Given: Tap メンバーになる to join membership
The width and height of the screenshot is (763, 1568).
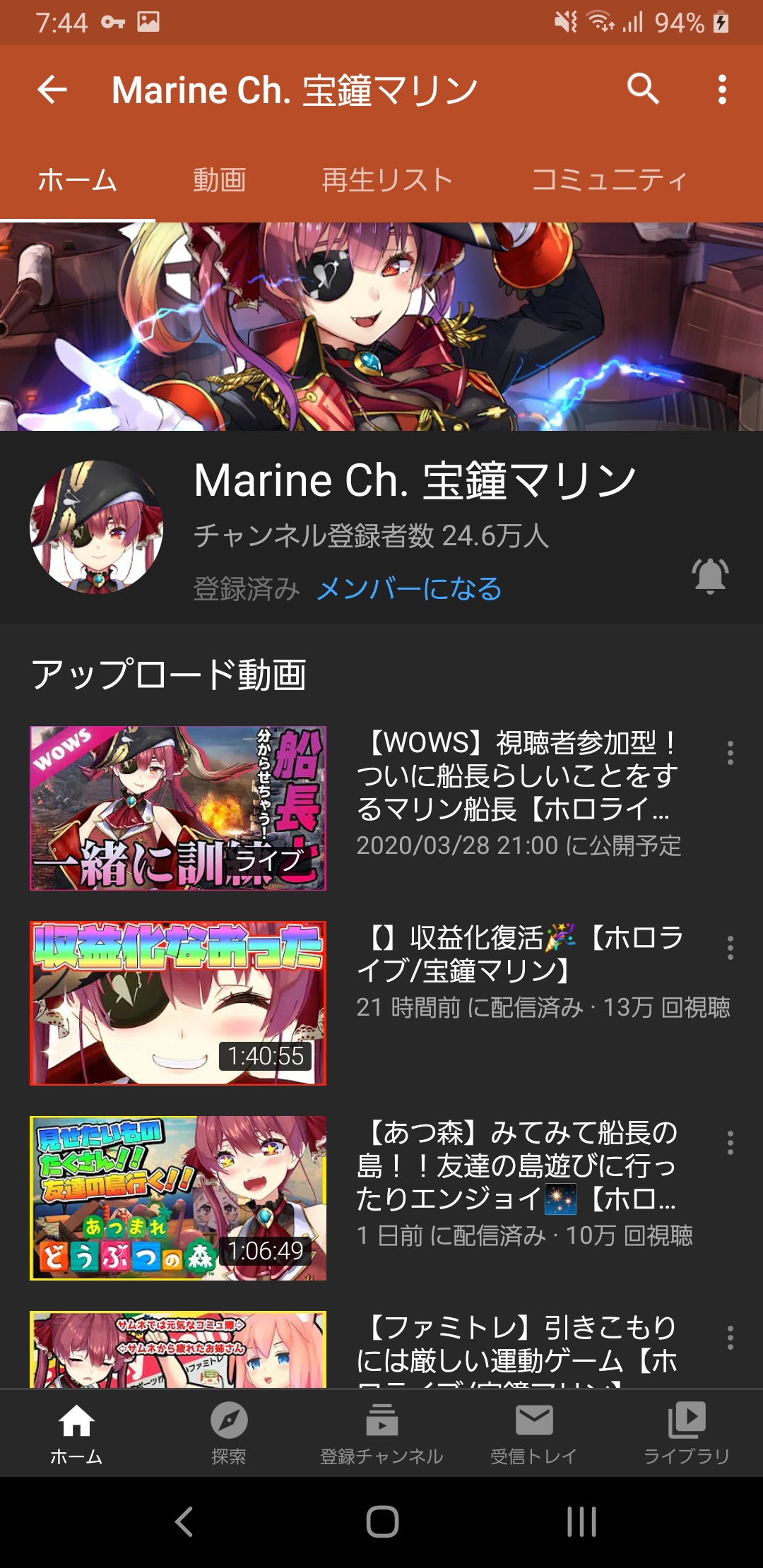Looking at the screenshot, I should pos(409,588).
